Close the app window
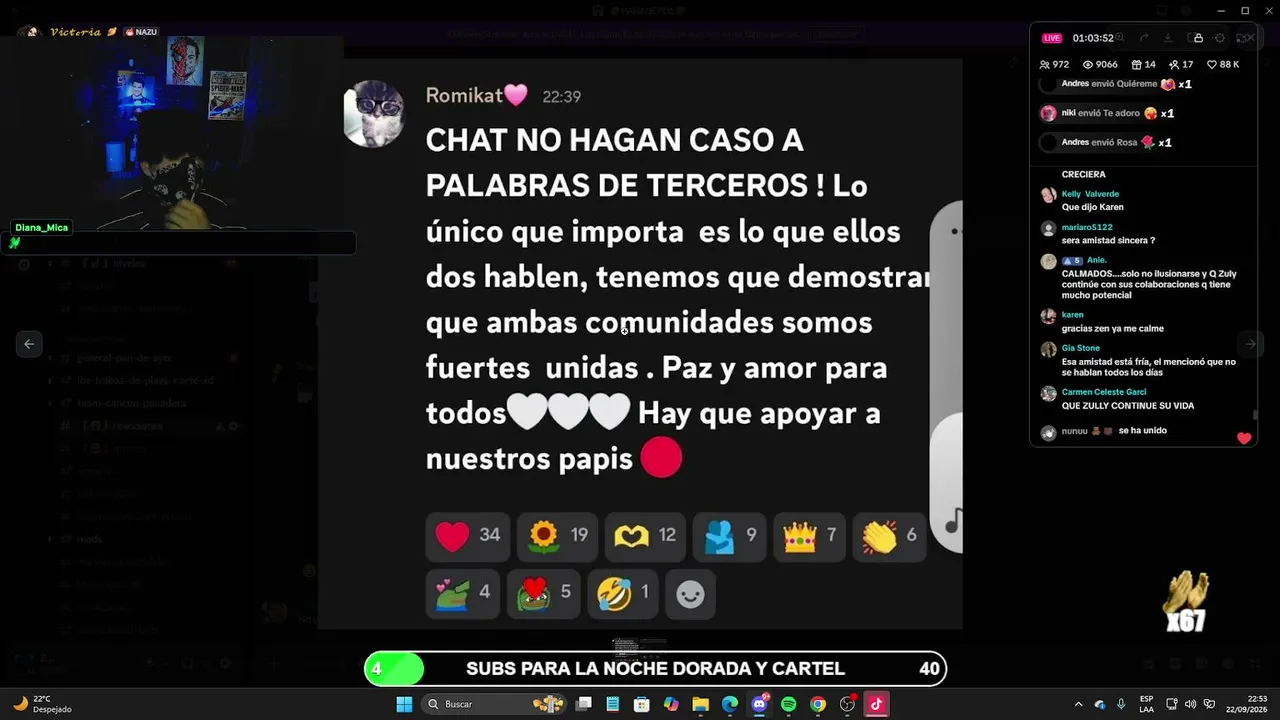The width and height of the screenshot is (1280, 720). (x=1268, y=11)
